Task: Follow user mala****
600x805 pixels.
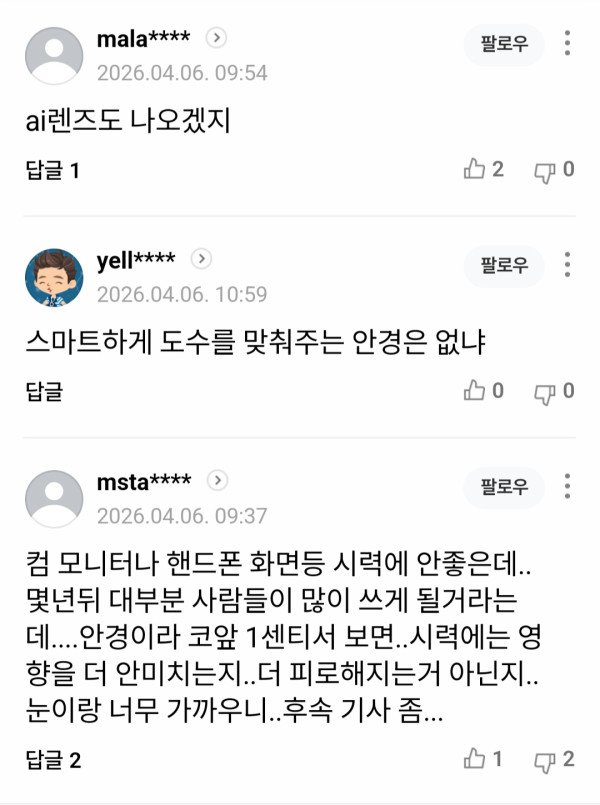Action: (x=504, y=44)
